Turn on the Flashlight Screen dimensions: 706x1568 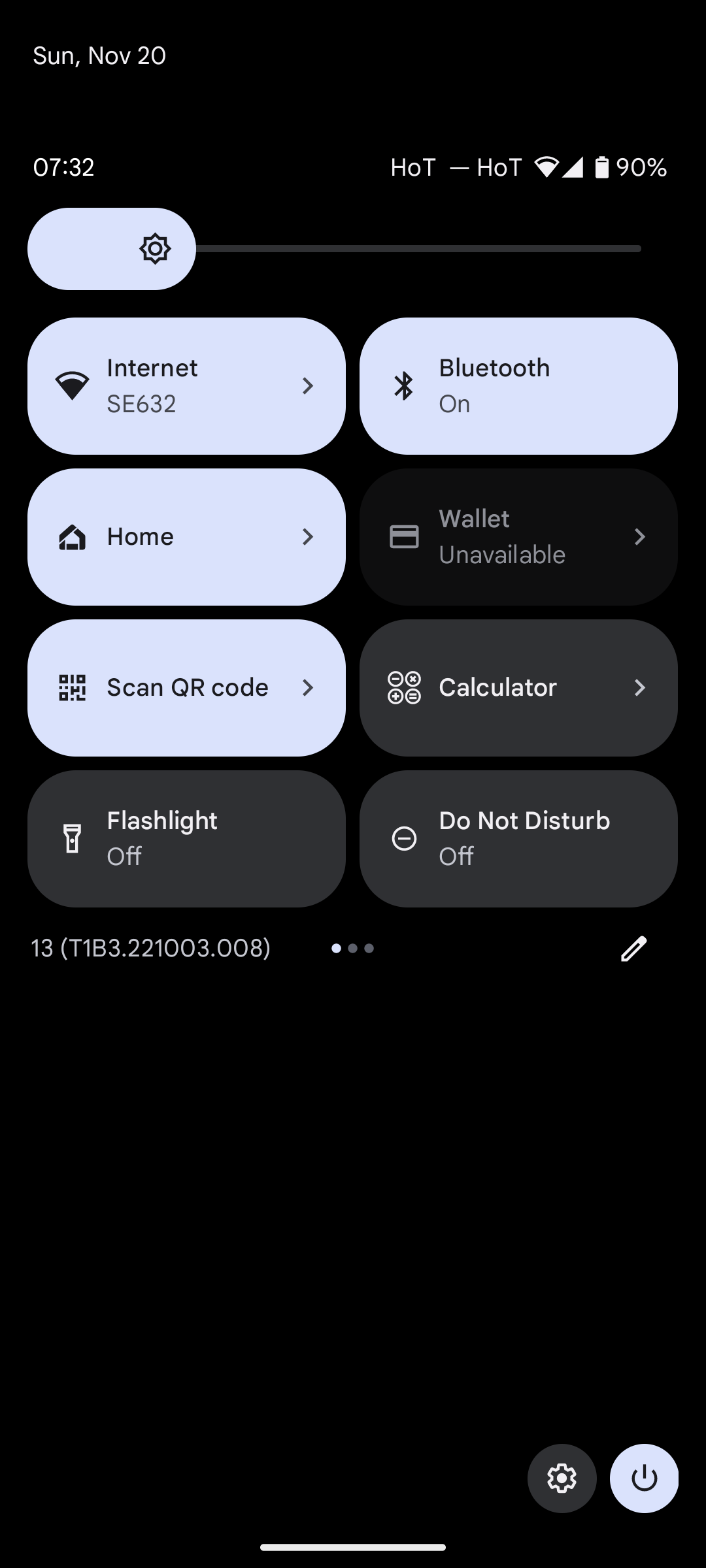coord(186,838)
